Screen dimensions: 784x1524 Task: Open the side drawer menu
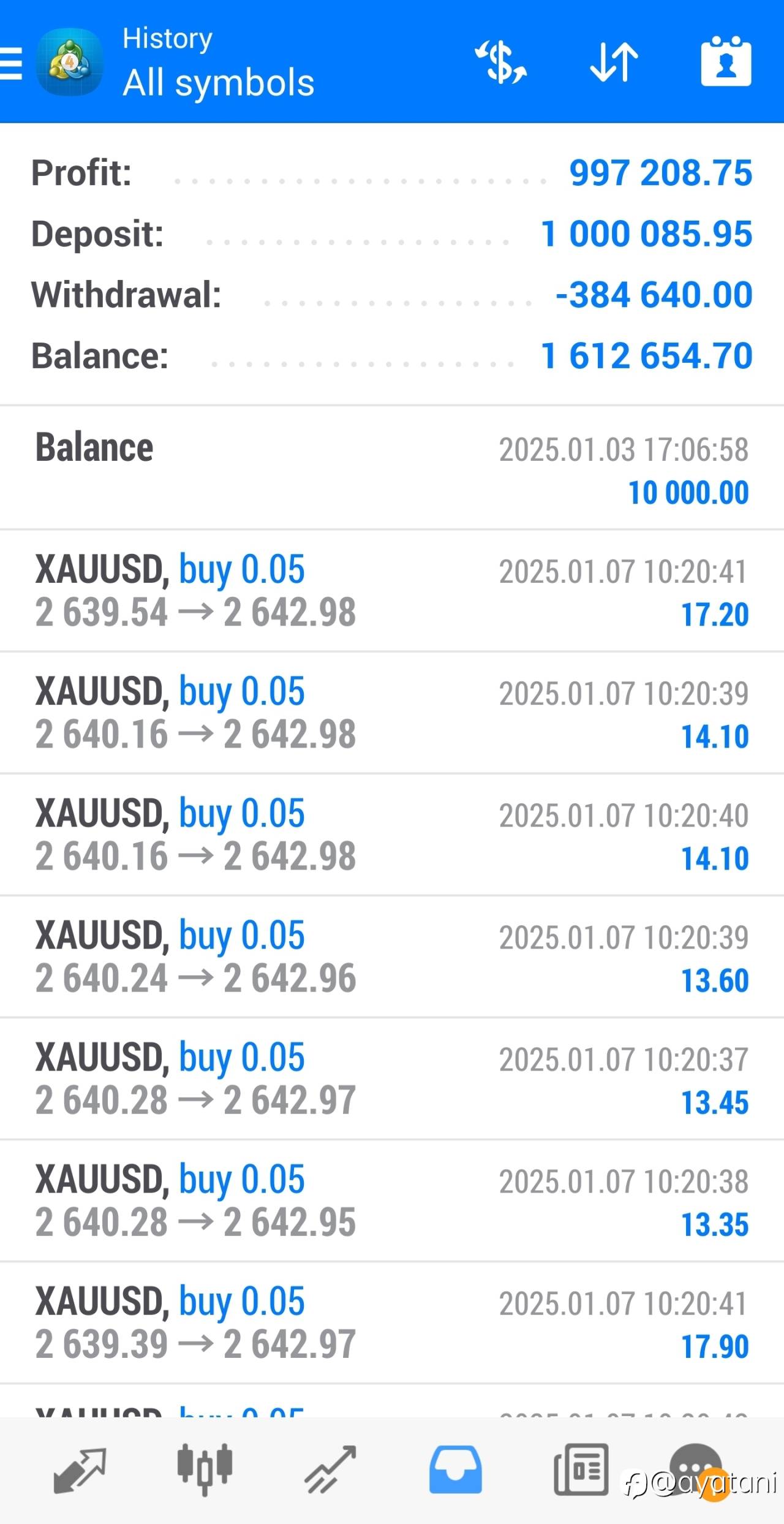tap(11, 64)
